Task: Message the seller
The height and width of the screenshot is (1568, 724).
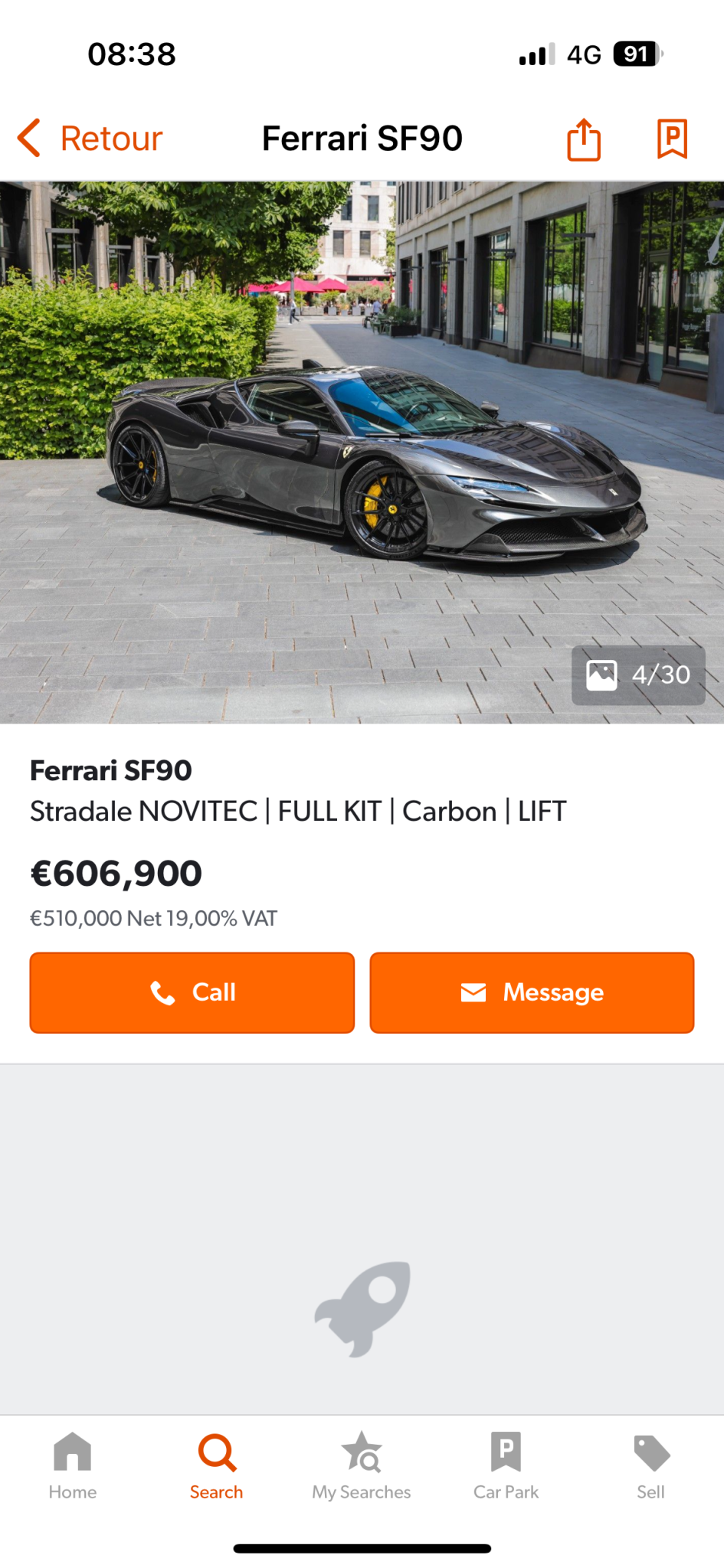Action: (532, 992)
